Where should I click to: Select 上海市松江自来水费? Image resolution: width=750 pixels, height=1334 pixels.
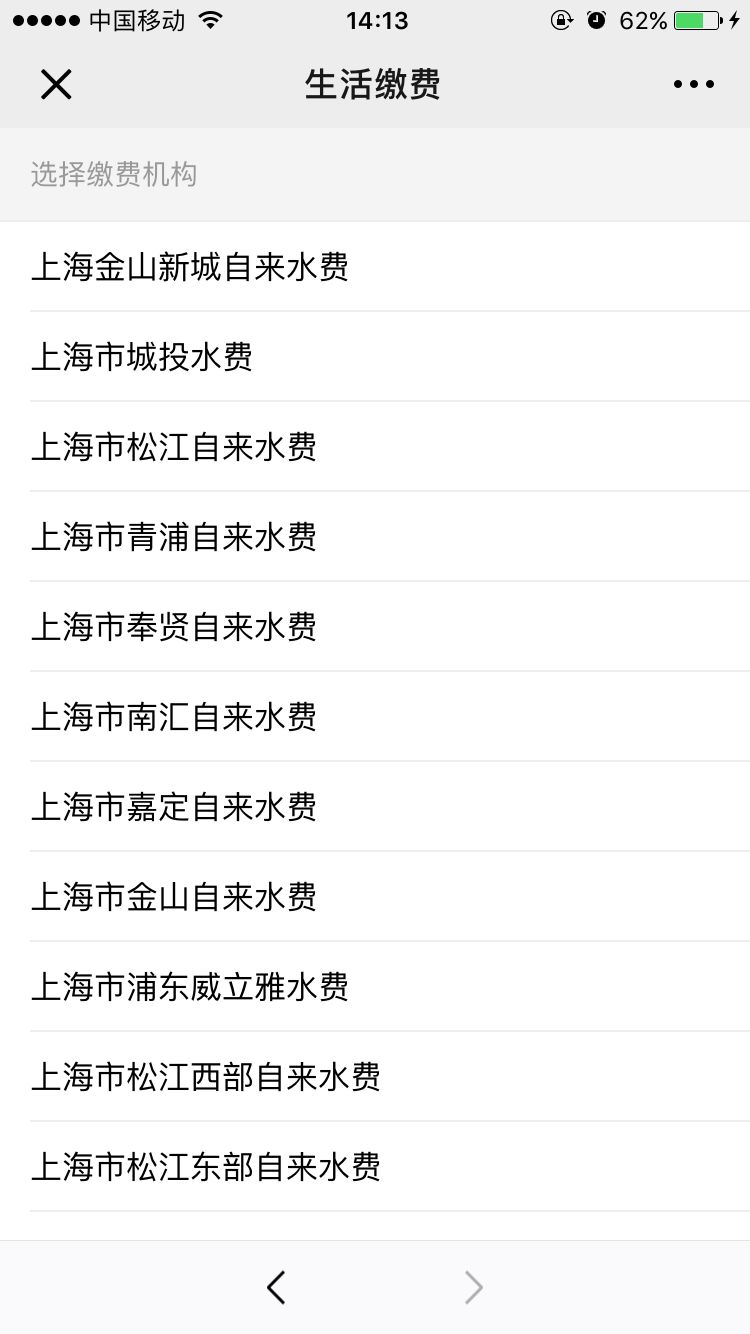pyautogui.click(x=375, y=447)
